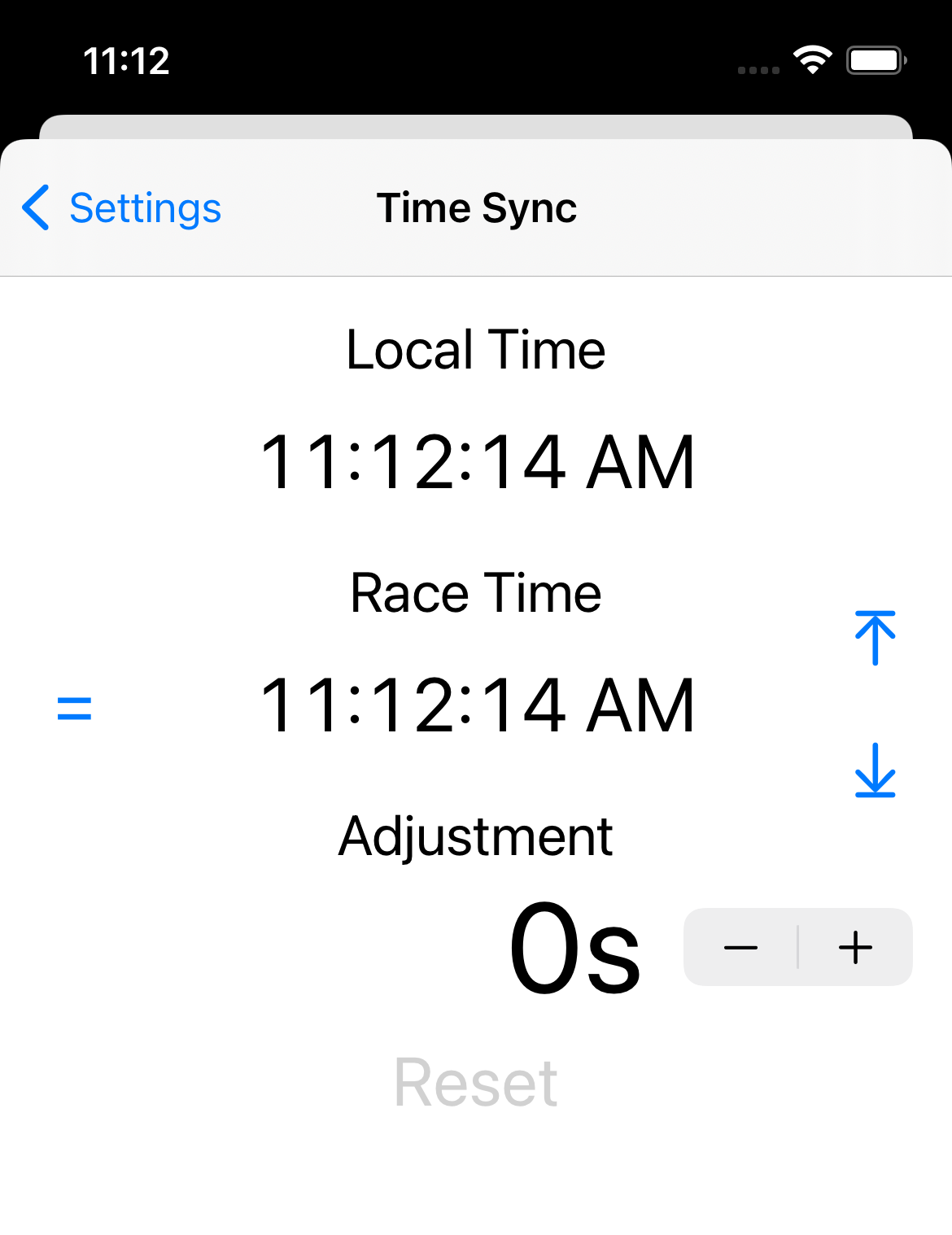The image size is (952, 1235).
Task: Tap the Reset button
Action: (476, 1083)
